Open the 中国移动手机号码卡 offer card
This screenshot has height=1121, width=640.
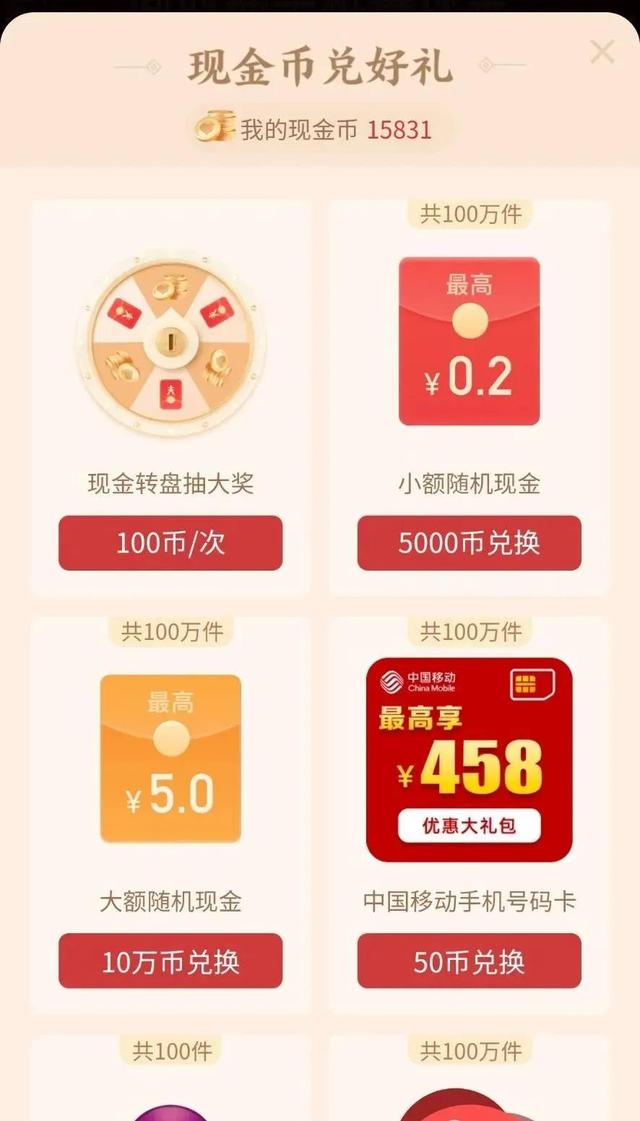(469, 815)
